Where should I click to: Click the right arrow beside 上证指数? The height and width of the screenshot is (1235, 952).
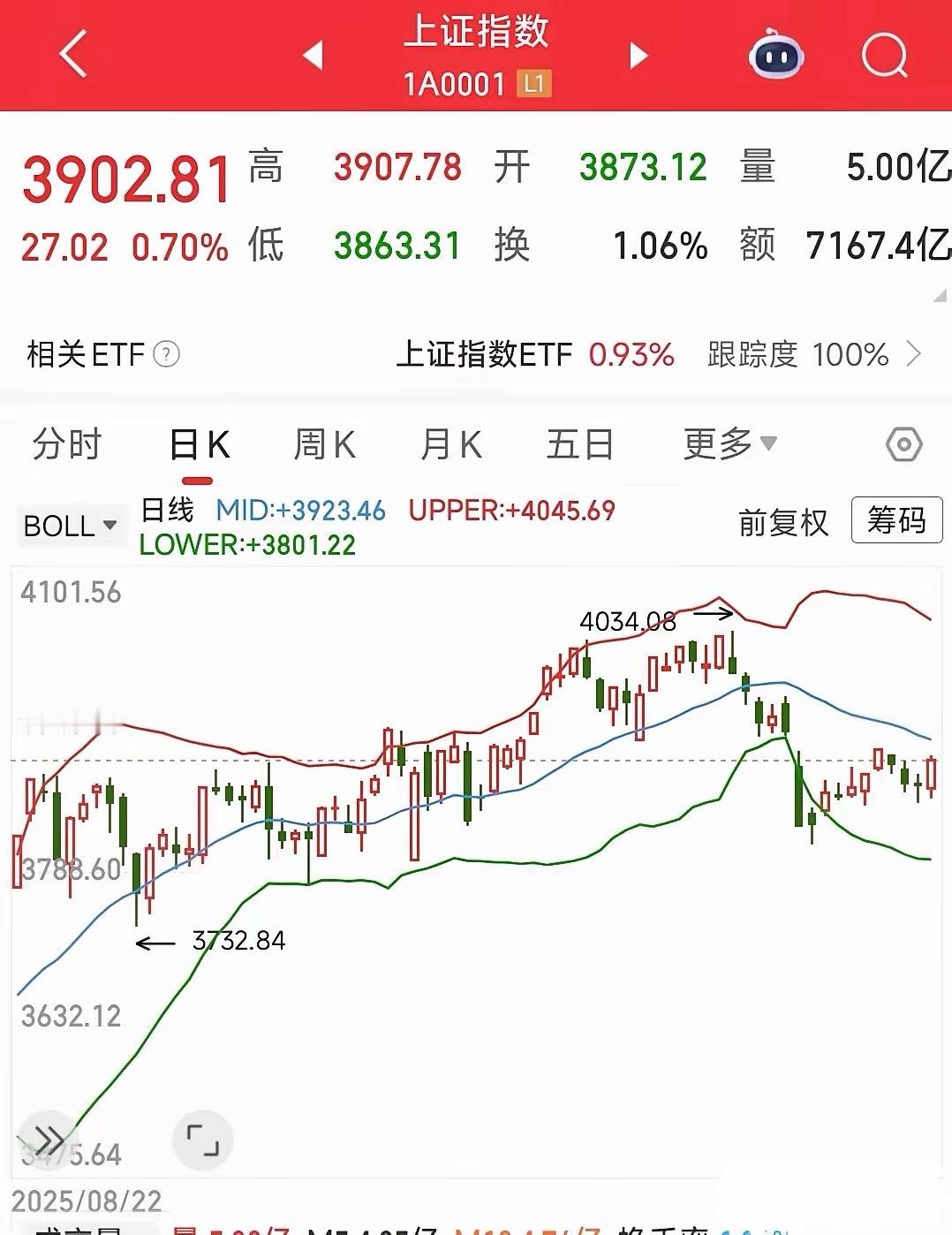click(638, 55)
